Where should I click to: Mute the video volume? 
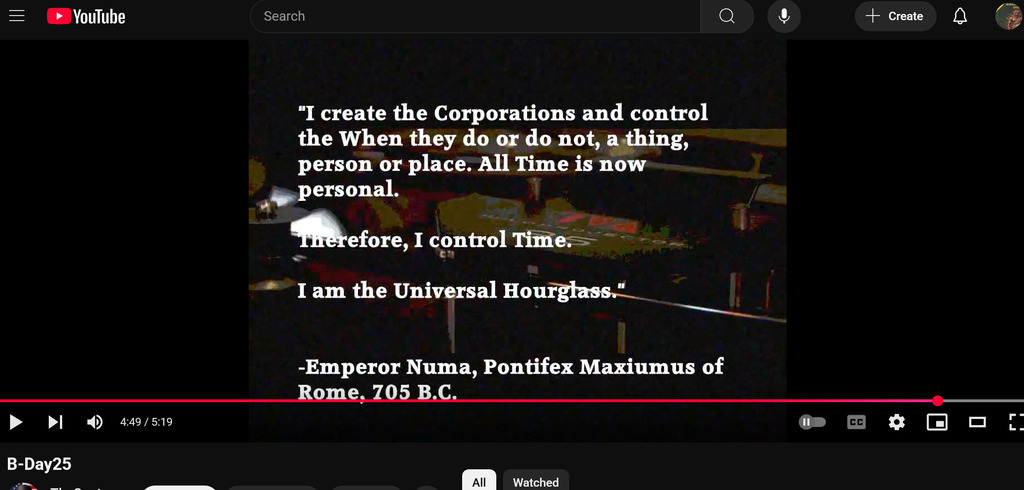[95, 422]
